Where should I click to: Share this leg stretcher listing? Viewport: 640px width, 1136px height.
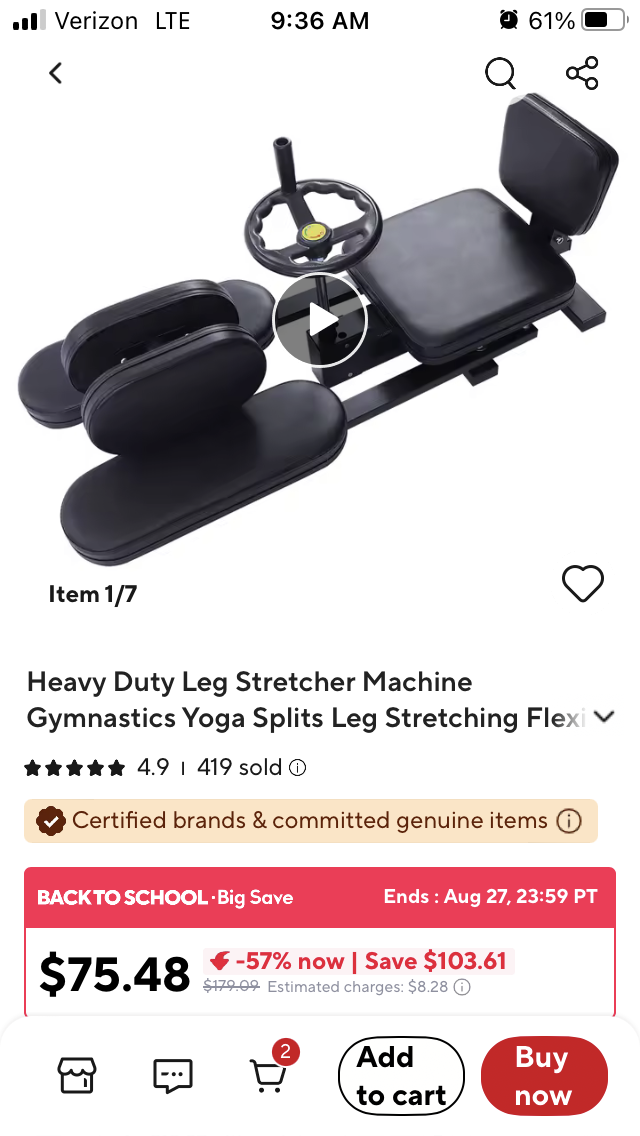pos(582,73)
